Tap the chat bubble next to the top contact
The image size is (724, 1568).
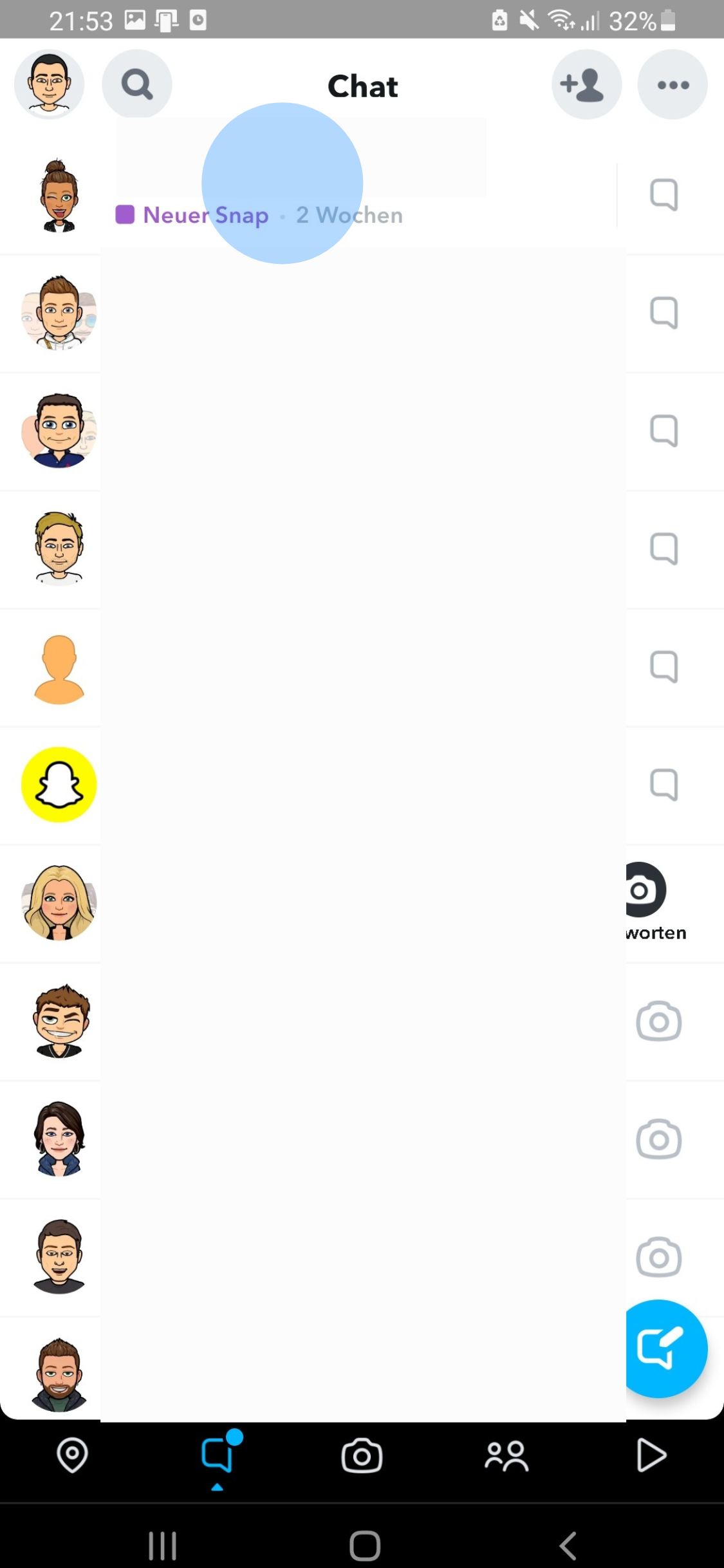click(664, 193)
